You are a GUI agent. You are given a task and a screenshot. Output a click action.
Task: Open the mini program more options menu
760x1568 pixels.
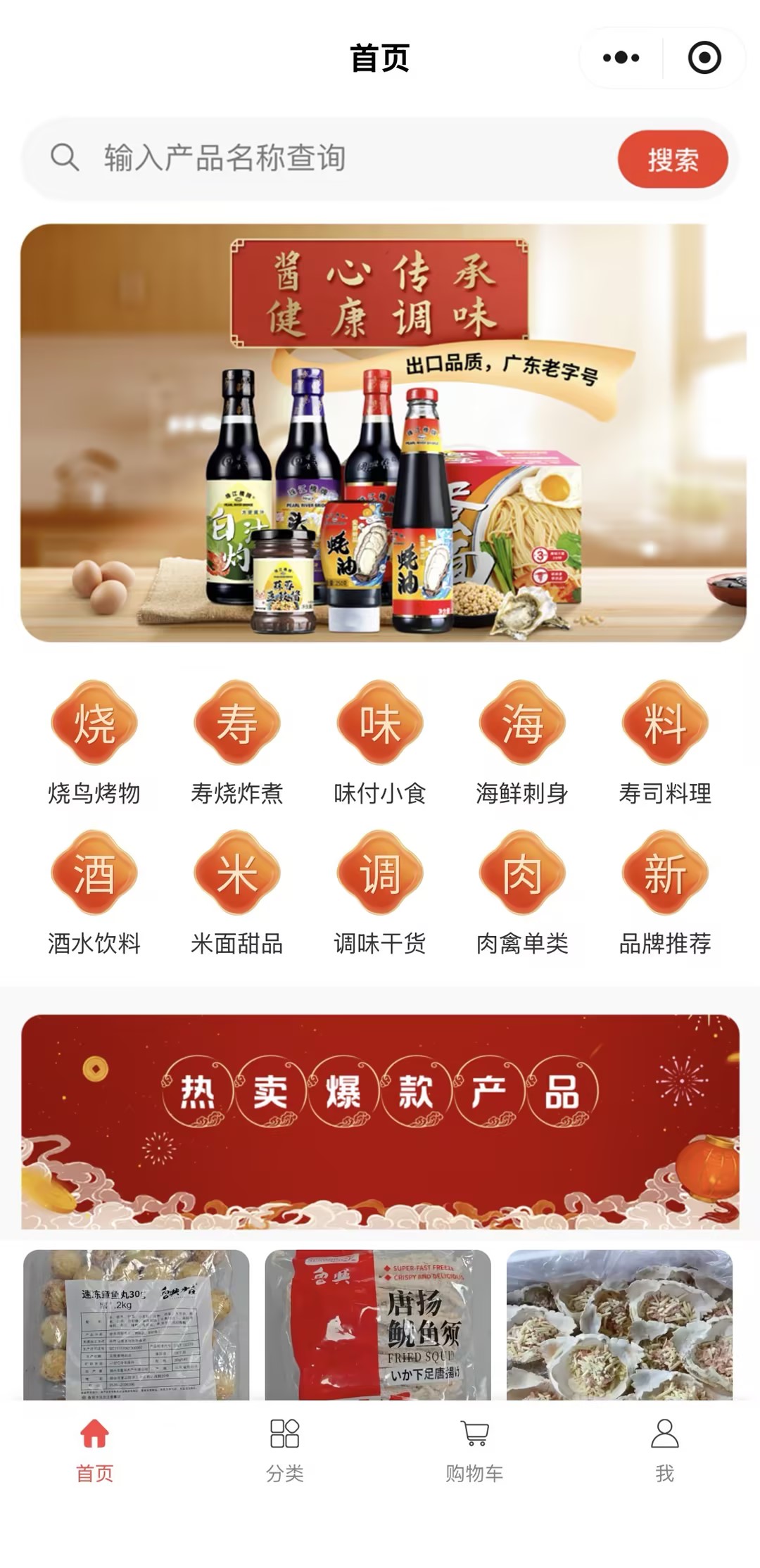(621, 58)
